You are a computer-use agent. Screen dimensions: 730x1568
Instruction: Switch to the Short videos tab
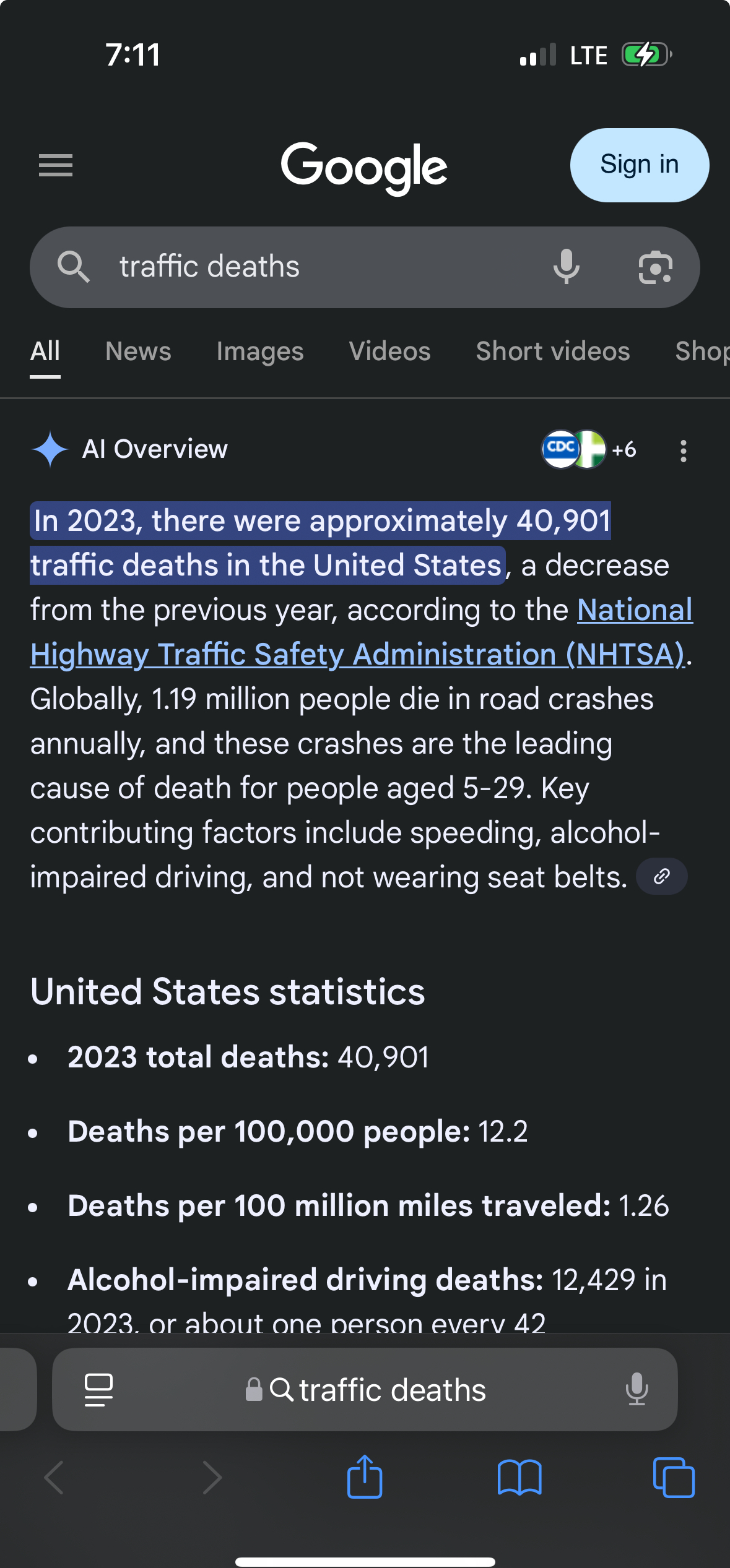pyautogui.click(x=552, y=351)
